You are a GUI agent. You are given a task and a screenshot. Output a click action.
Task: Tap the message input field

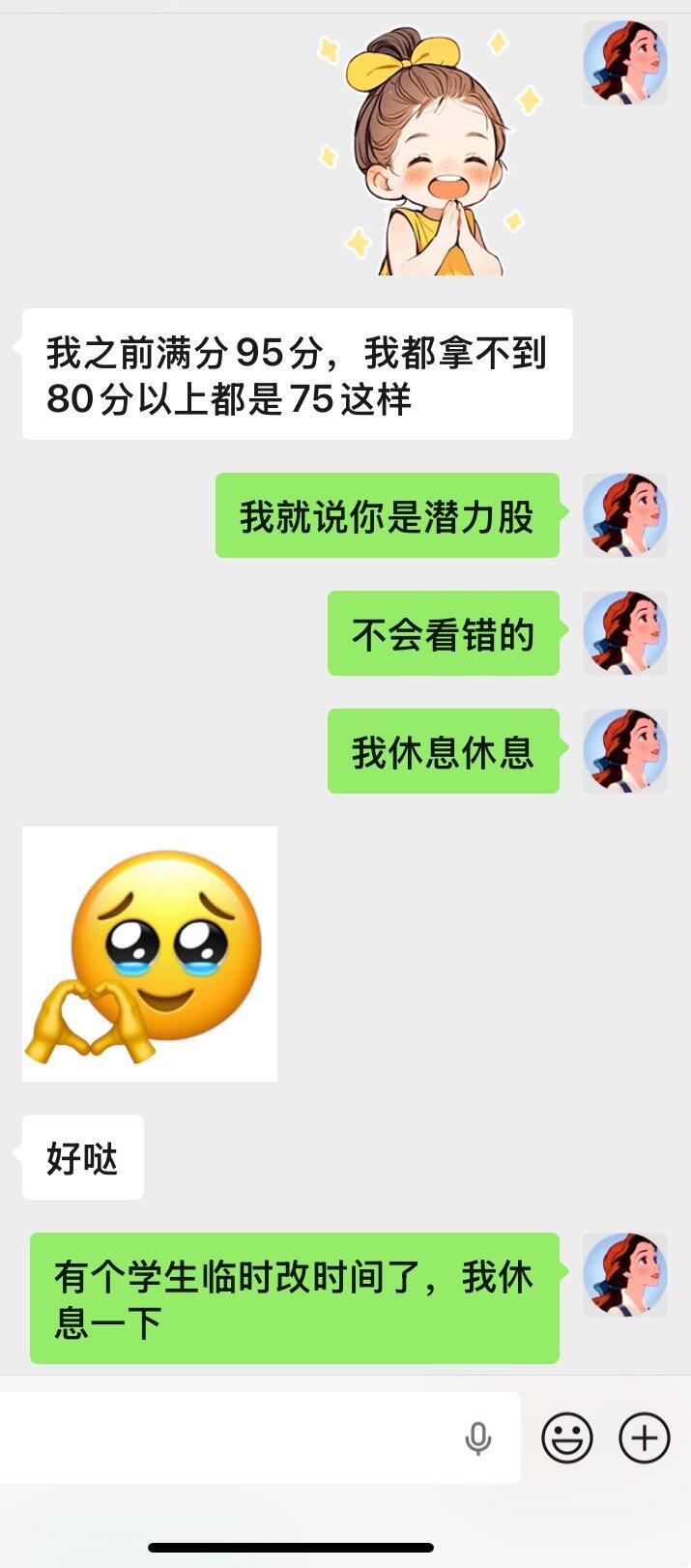pos(232,1437)
